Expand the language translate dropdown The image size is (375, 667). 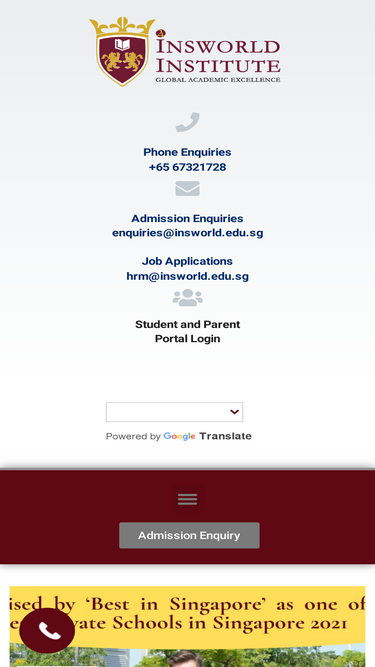174,412
